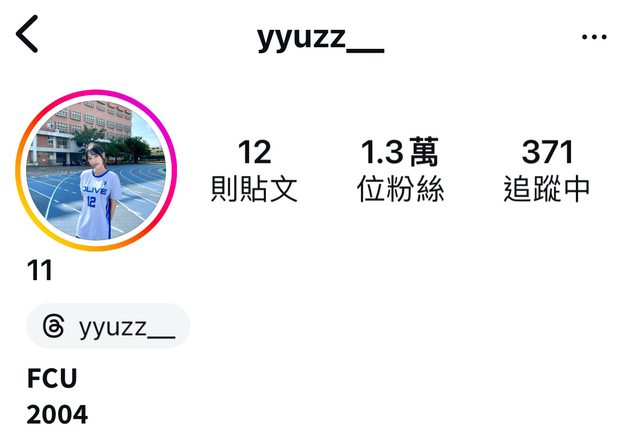Open the 371 following list
This screenshot has width=640, height=442.
(547, 170)
